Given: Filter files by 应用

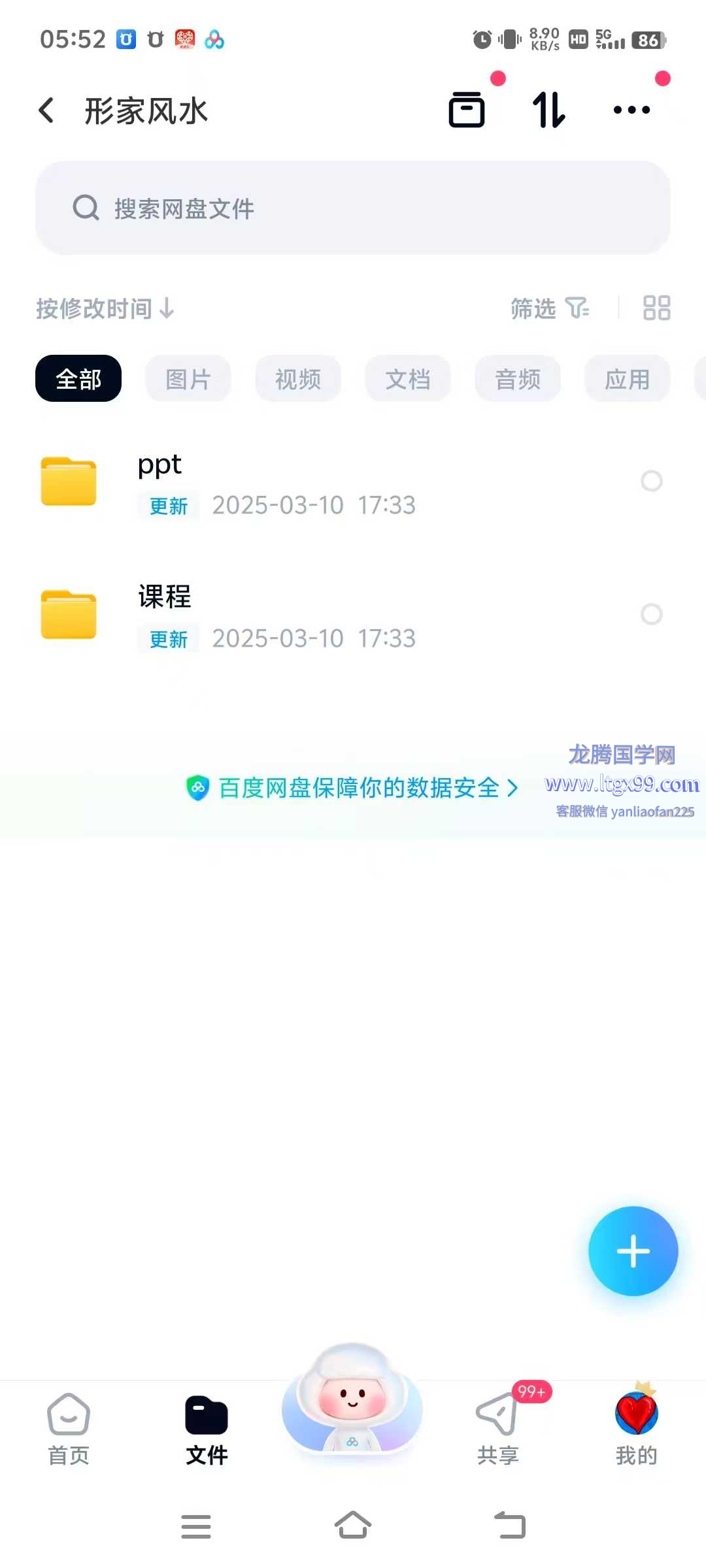Looking at the screenshot, I should click(x=628, y=379).
